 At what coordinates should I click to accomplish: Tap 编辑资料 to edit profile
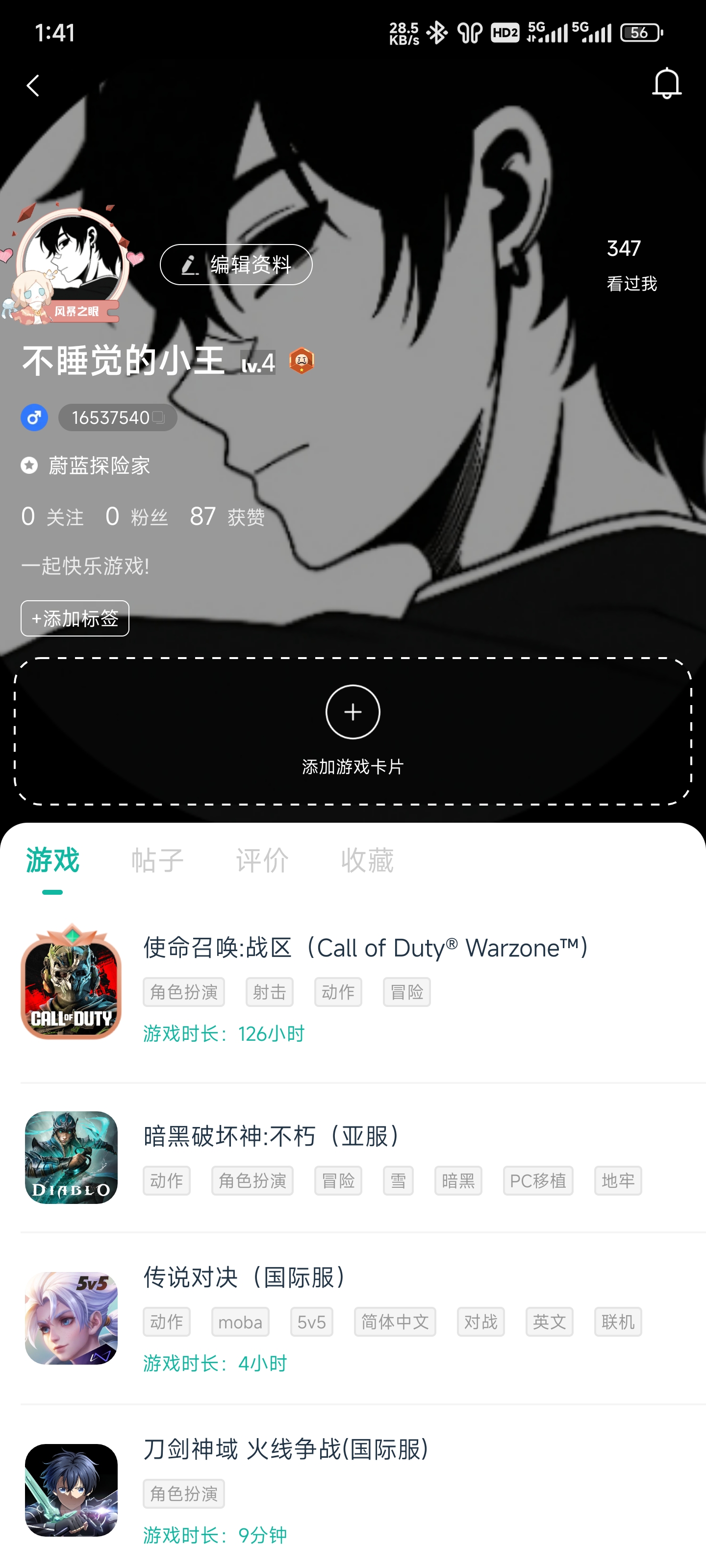tap(236, 265)
